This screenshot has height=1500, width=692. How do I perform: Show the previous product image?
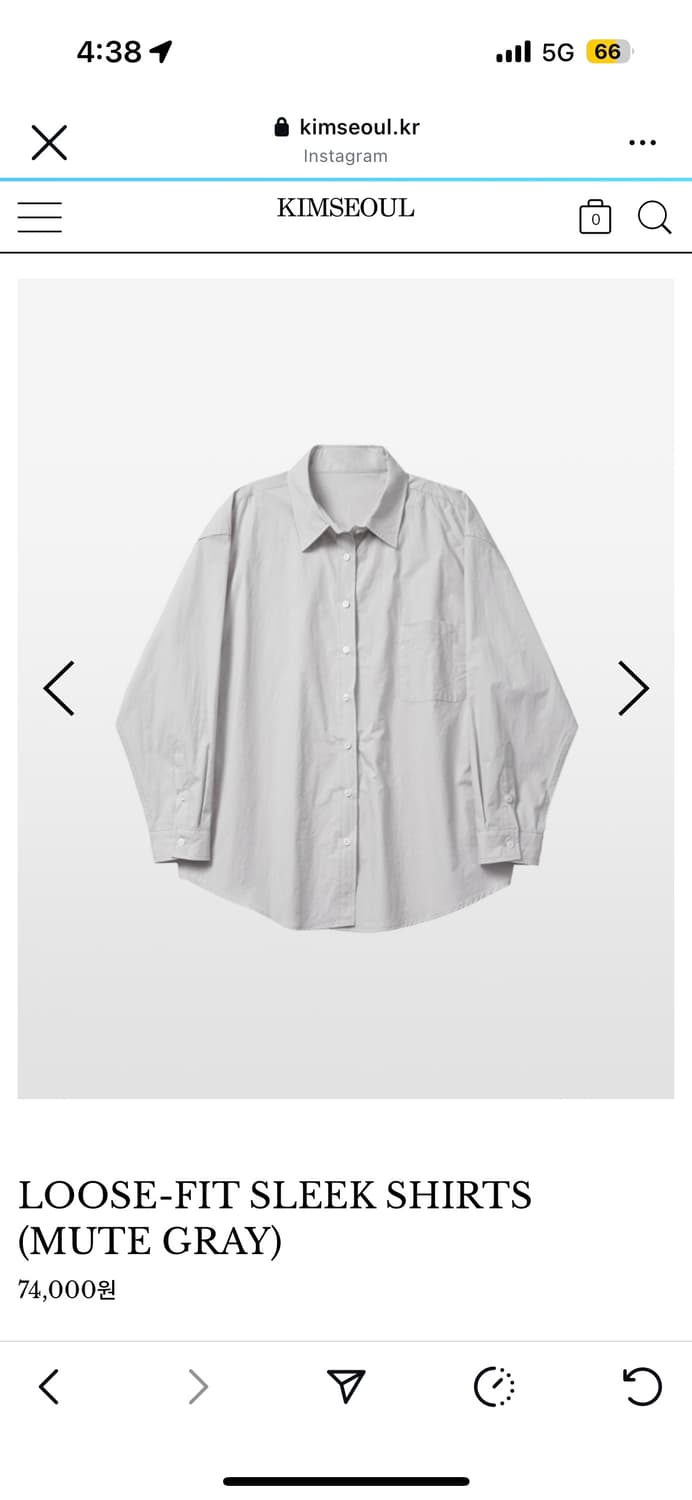(x=59, y=688)
